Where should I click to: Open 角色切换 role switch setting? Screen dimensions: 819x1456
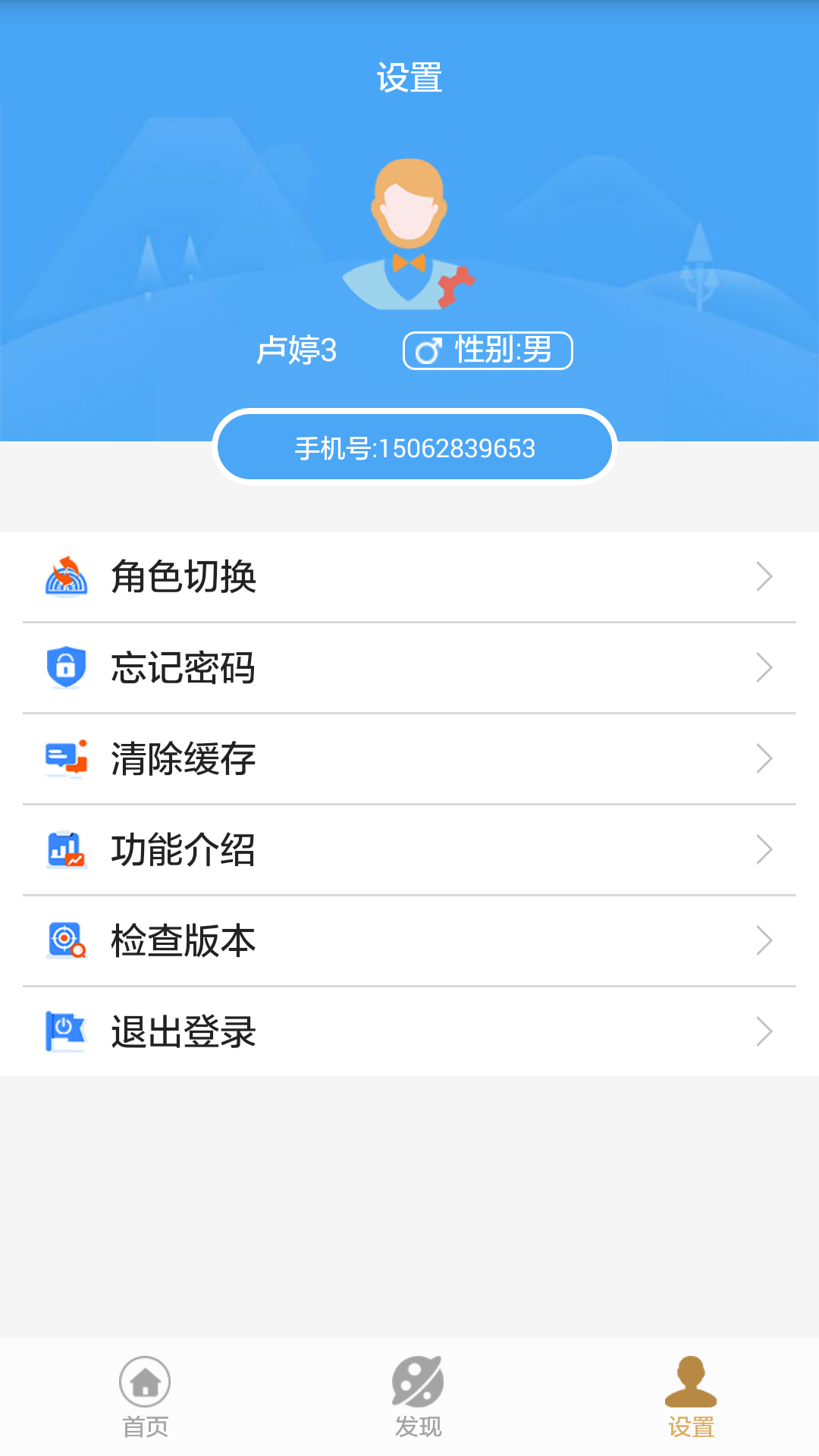(x=409, y=577)
